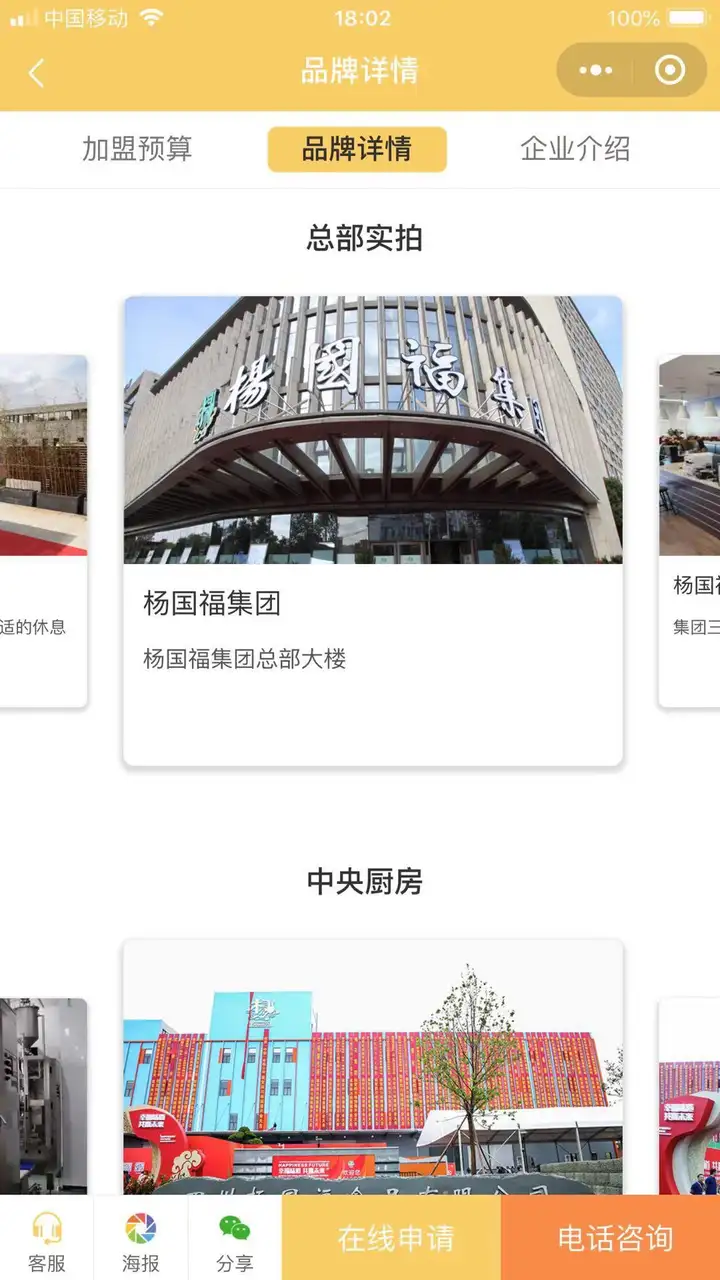Contact 客服 customer service

(46, 1241)
